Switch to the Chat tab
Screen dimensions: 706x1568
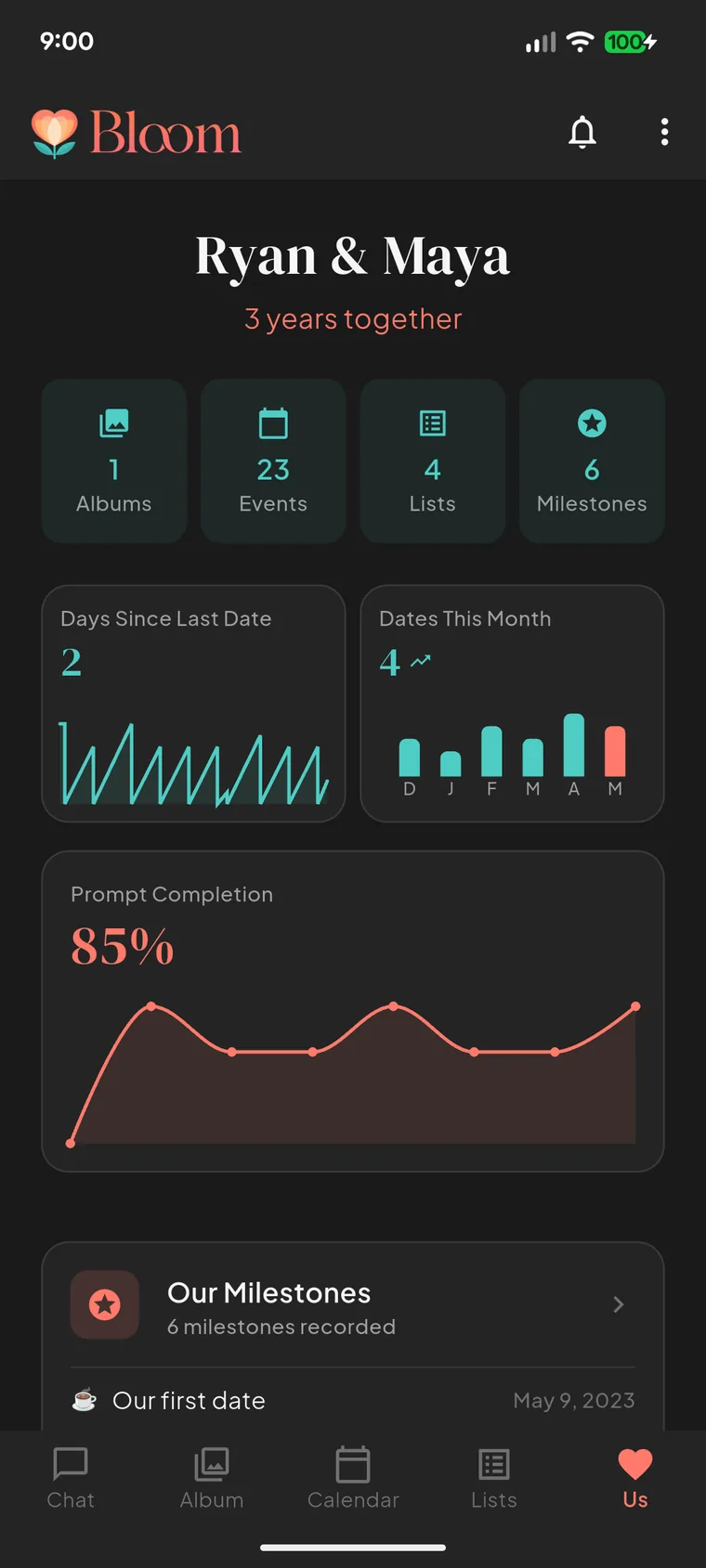tap(71, 1479)
